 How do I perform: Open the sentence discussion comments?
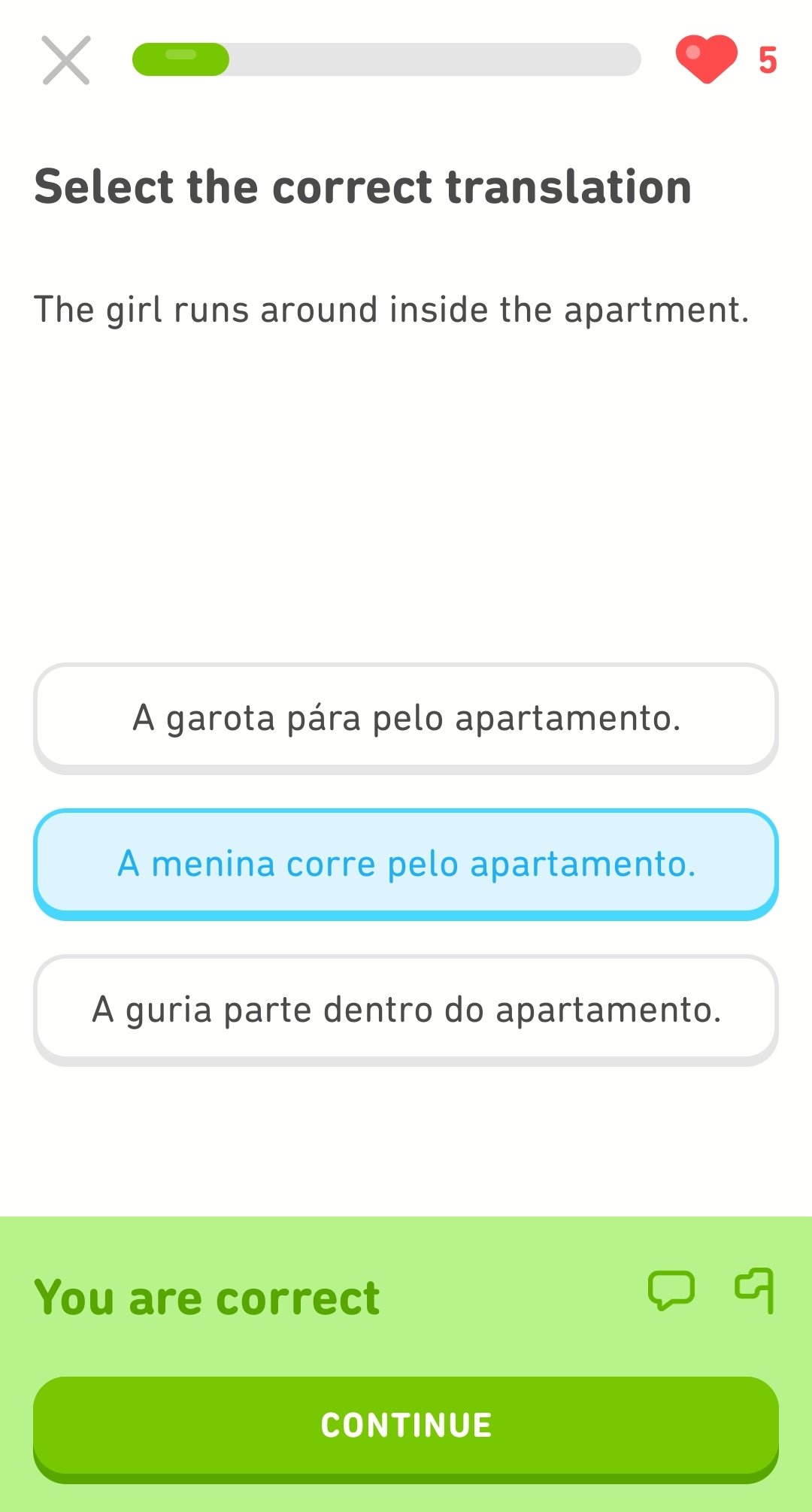click(671, 1290)
